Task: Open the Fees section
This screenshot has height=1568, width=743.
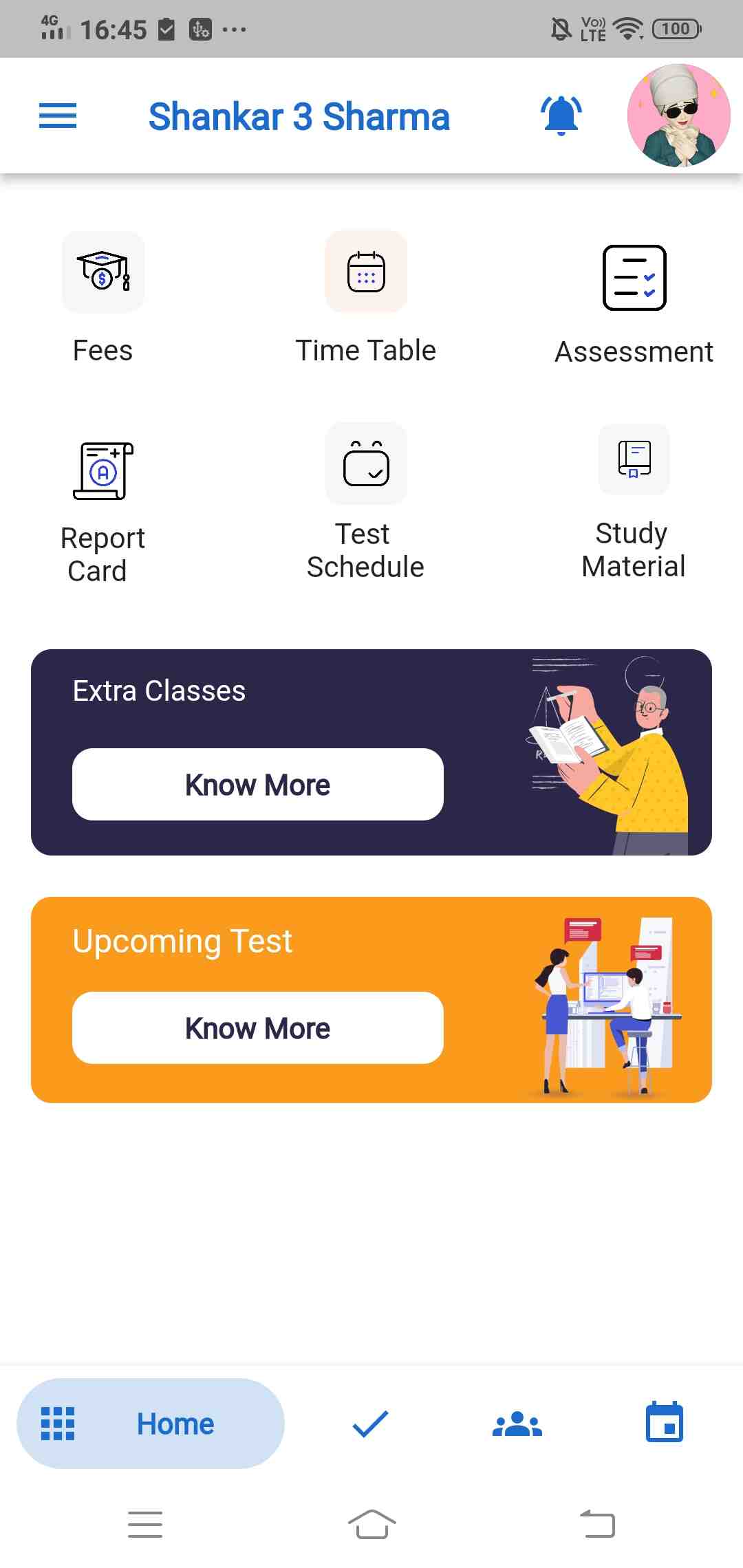Action: [x=103, y=297]
